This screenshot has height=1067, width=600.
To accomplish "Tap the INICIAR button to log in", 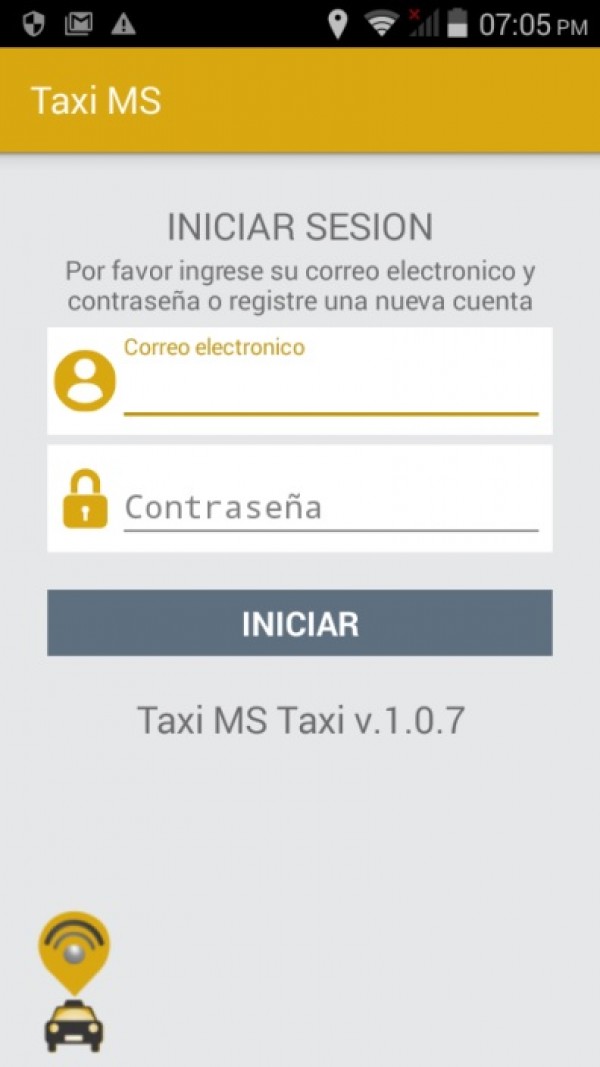I will (x=299, y=623).
